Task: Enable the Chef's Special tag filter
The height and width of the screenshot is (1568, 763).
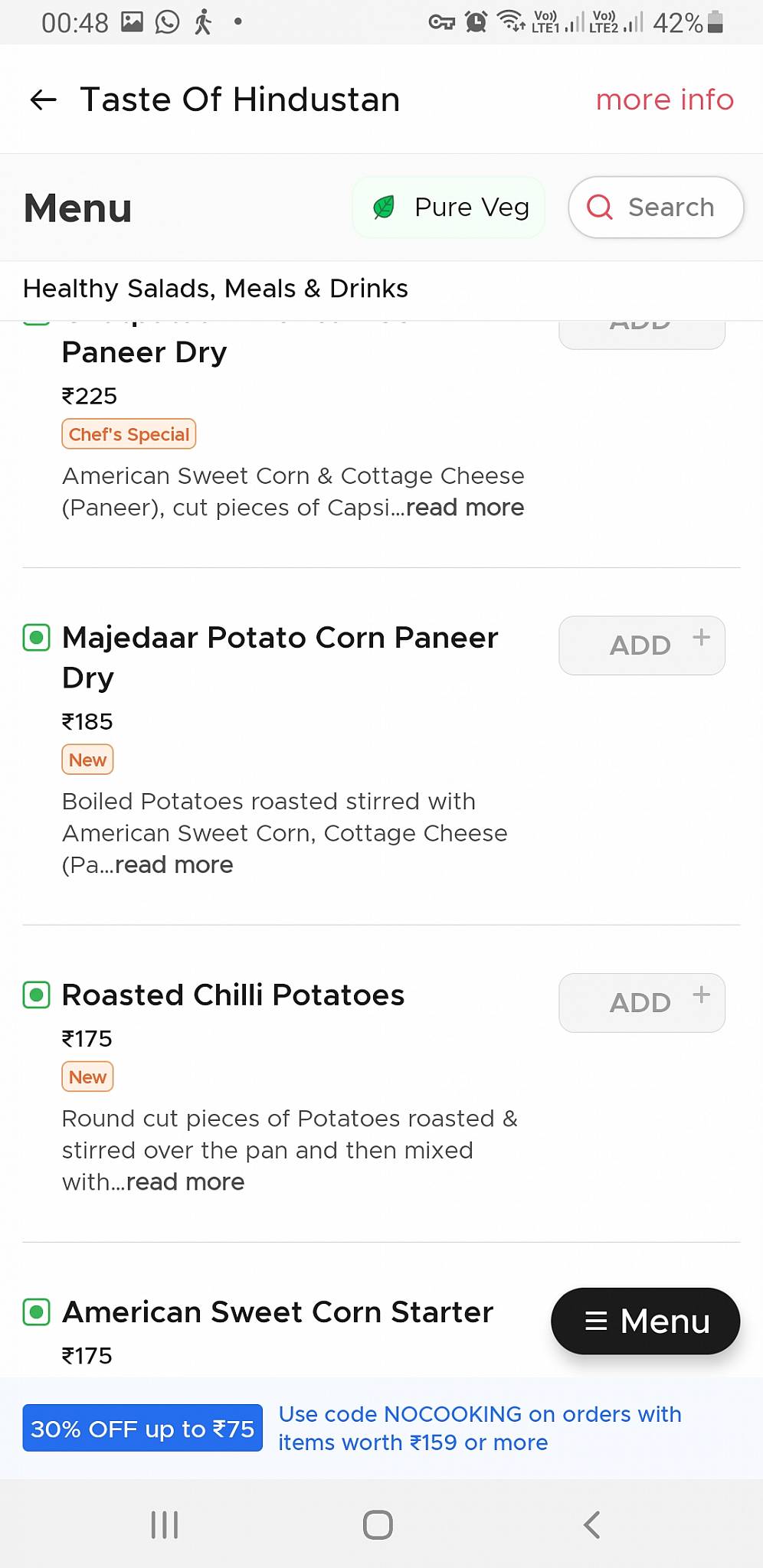Action: pos(128,434)
